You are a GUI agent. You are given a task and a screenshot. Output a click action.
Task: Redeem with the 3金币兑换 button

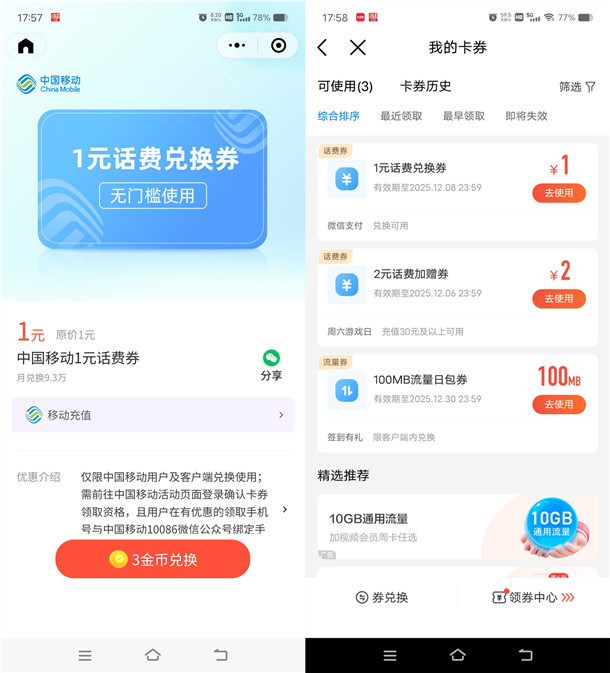153,559
